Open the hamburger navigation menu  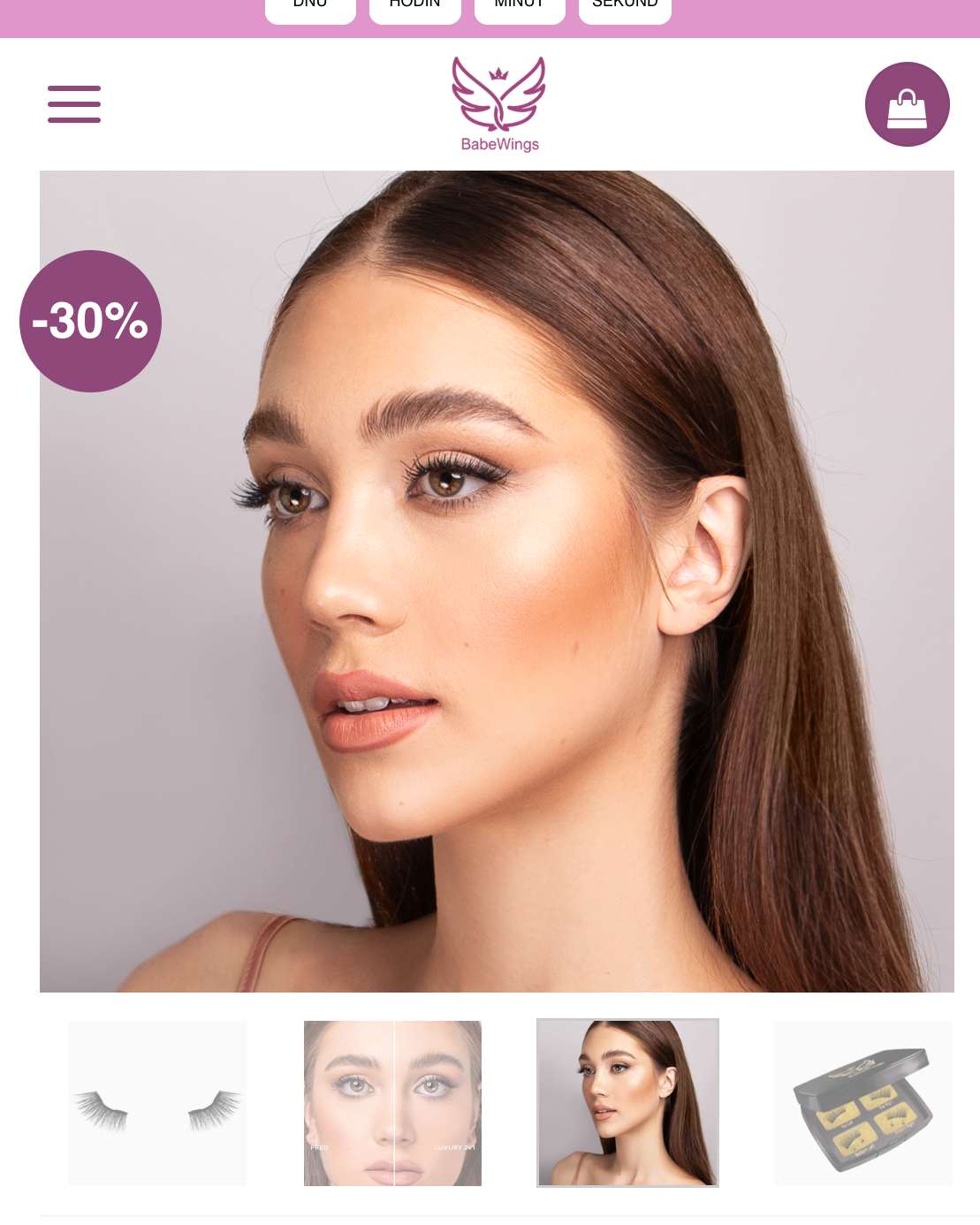[x=74, y=103]
